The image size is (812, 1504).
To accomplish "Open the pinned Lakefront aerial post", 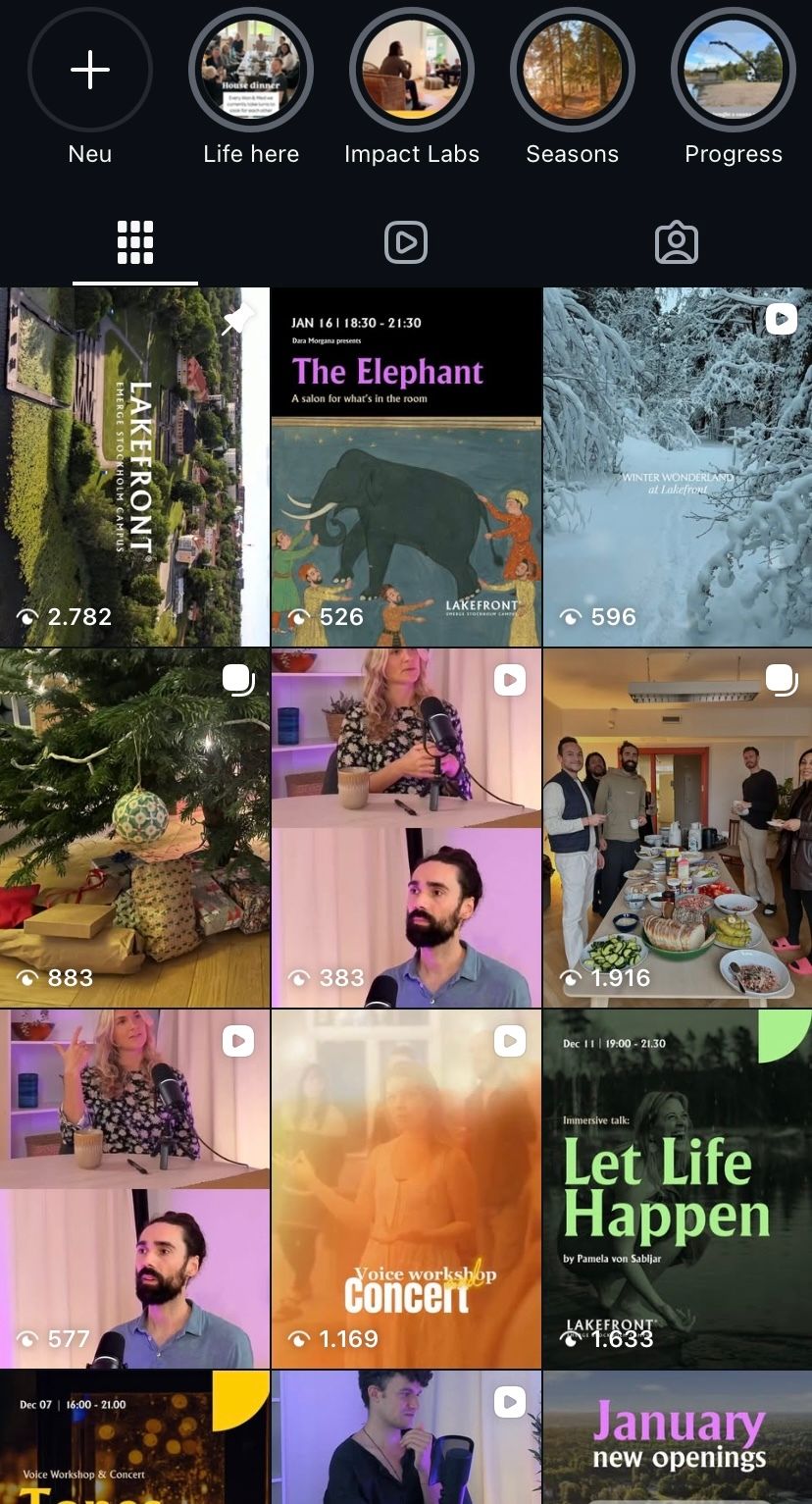I will click(x=134, y=467).
